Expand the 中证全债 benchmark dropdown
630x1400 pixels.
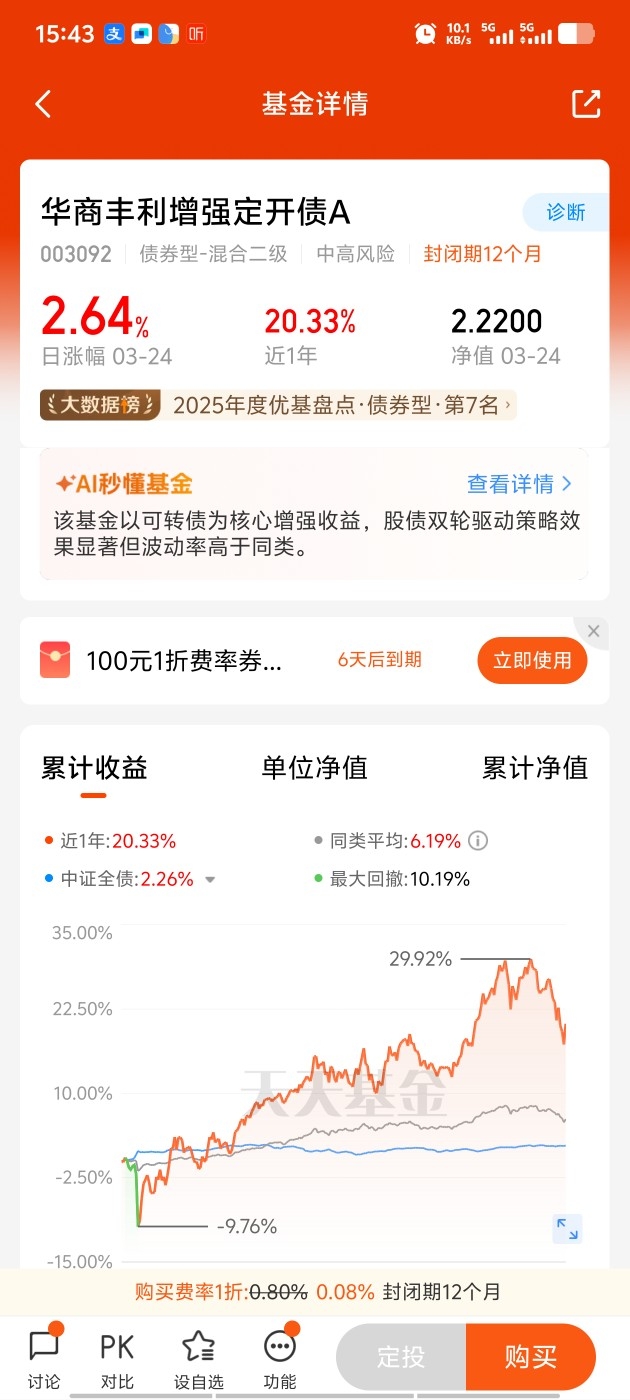[210, 880]
